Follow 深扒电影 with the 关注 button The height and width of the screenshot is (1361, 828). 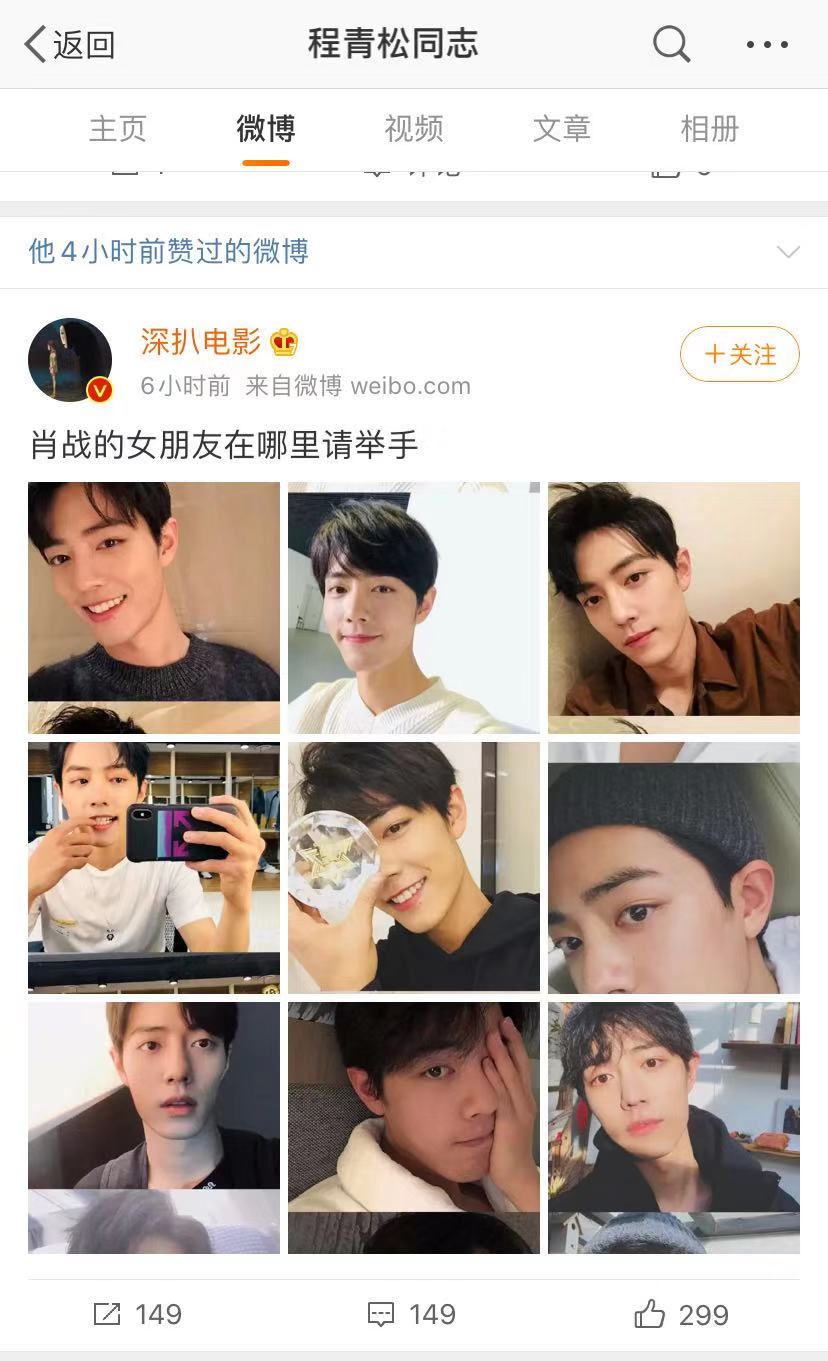pos(739,354)
